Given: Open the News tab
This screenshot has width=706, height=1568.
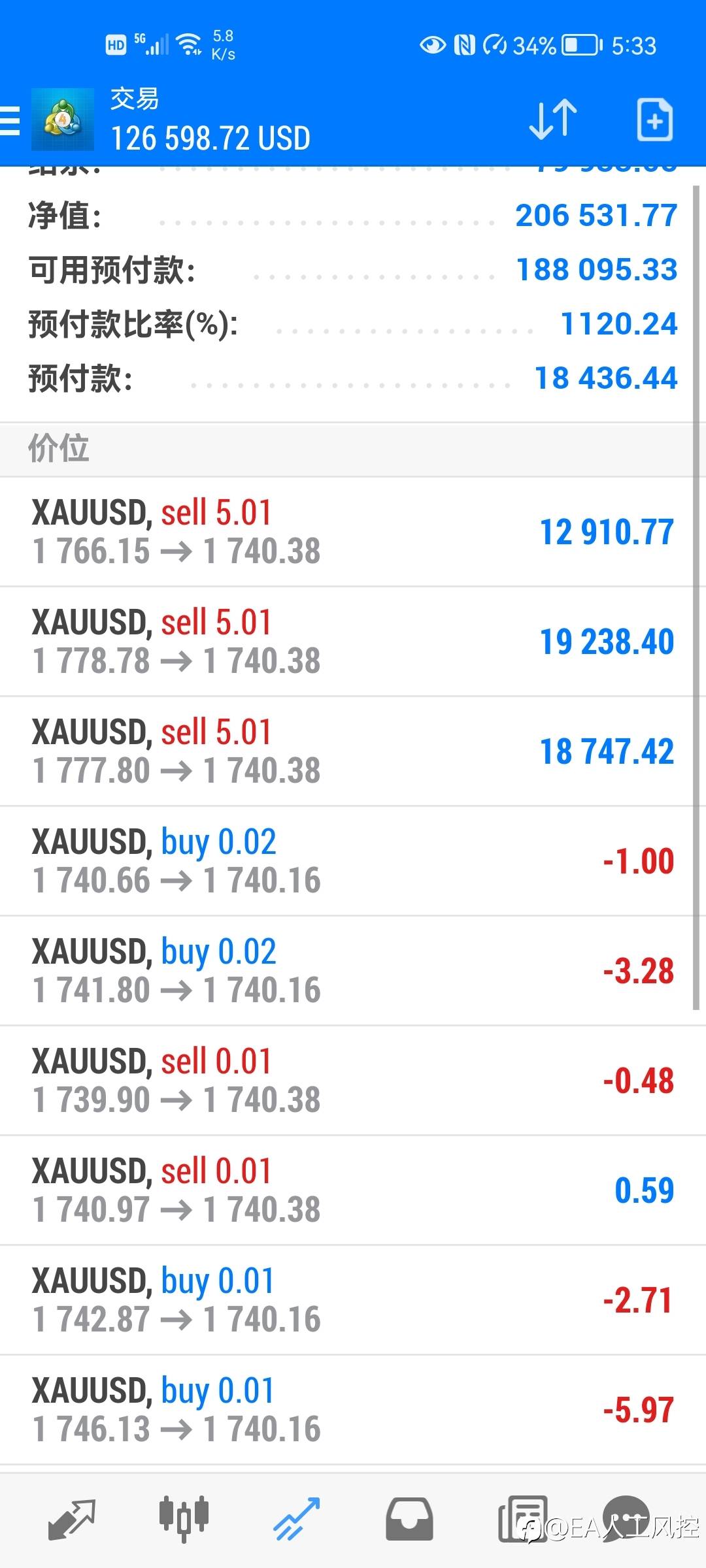Looking at the screenshot, I should tap(523, 1520).
